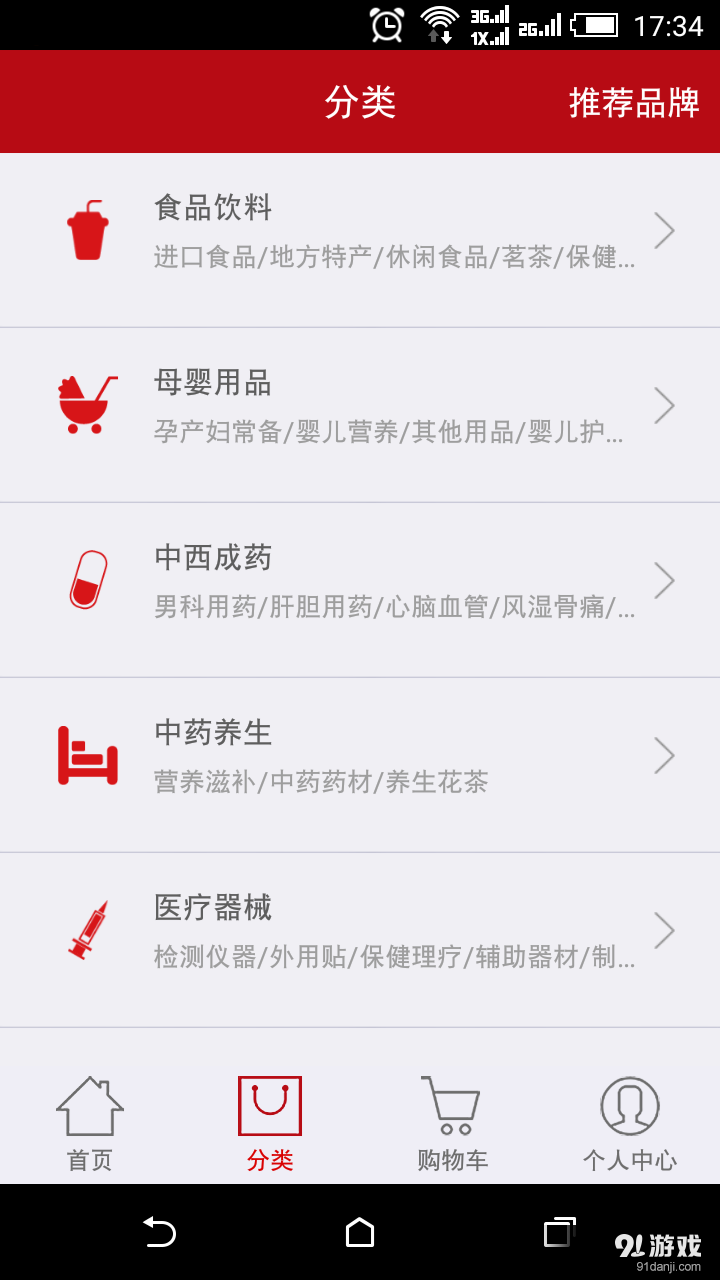The height and width of the screenshot is (1280, 720).
Task: Open the shopping cart icon
Action: pos(450,1104)
